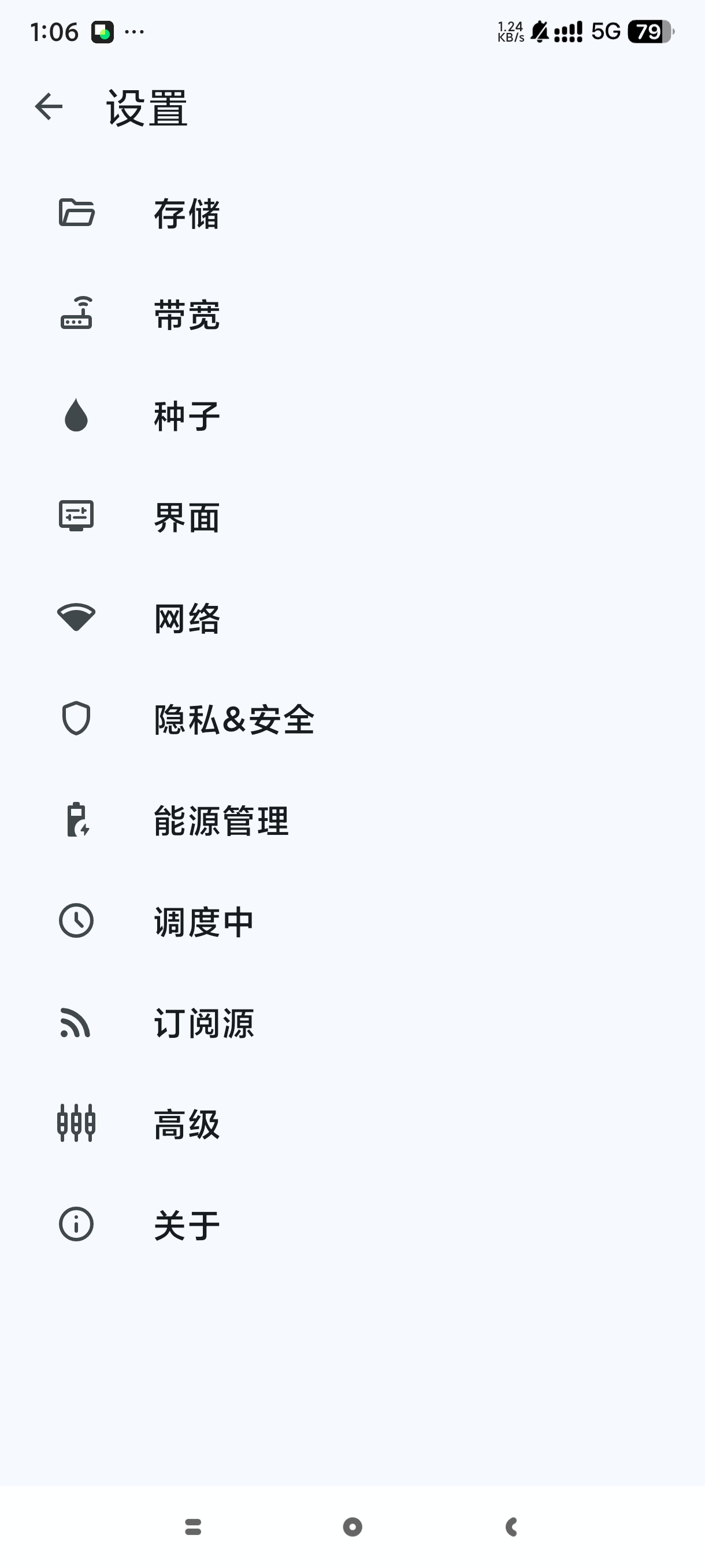
Task: Open the 界面 settings
Action: (x=186, y=517)
